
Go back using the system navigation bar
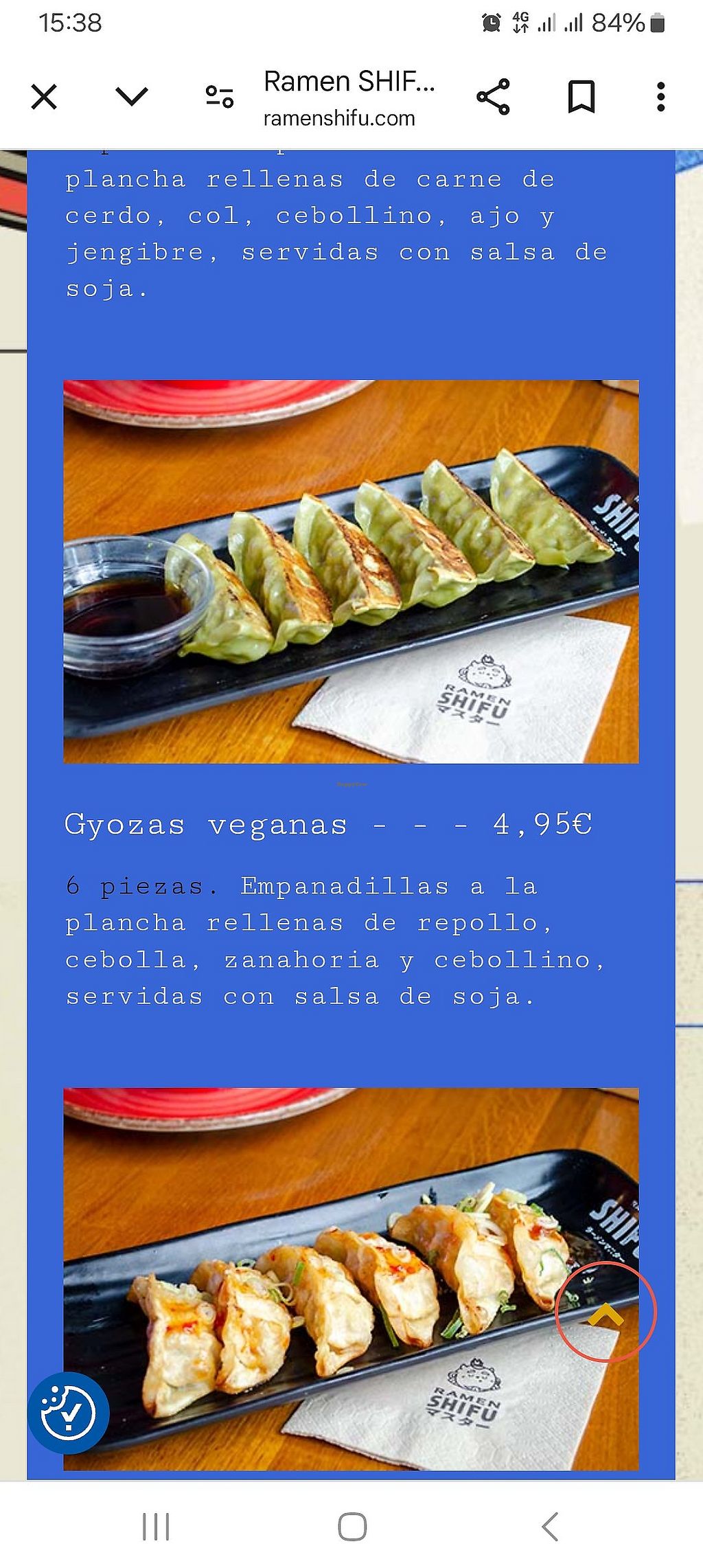pyautogui.click(x=549, y=1527)
